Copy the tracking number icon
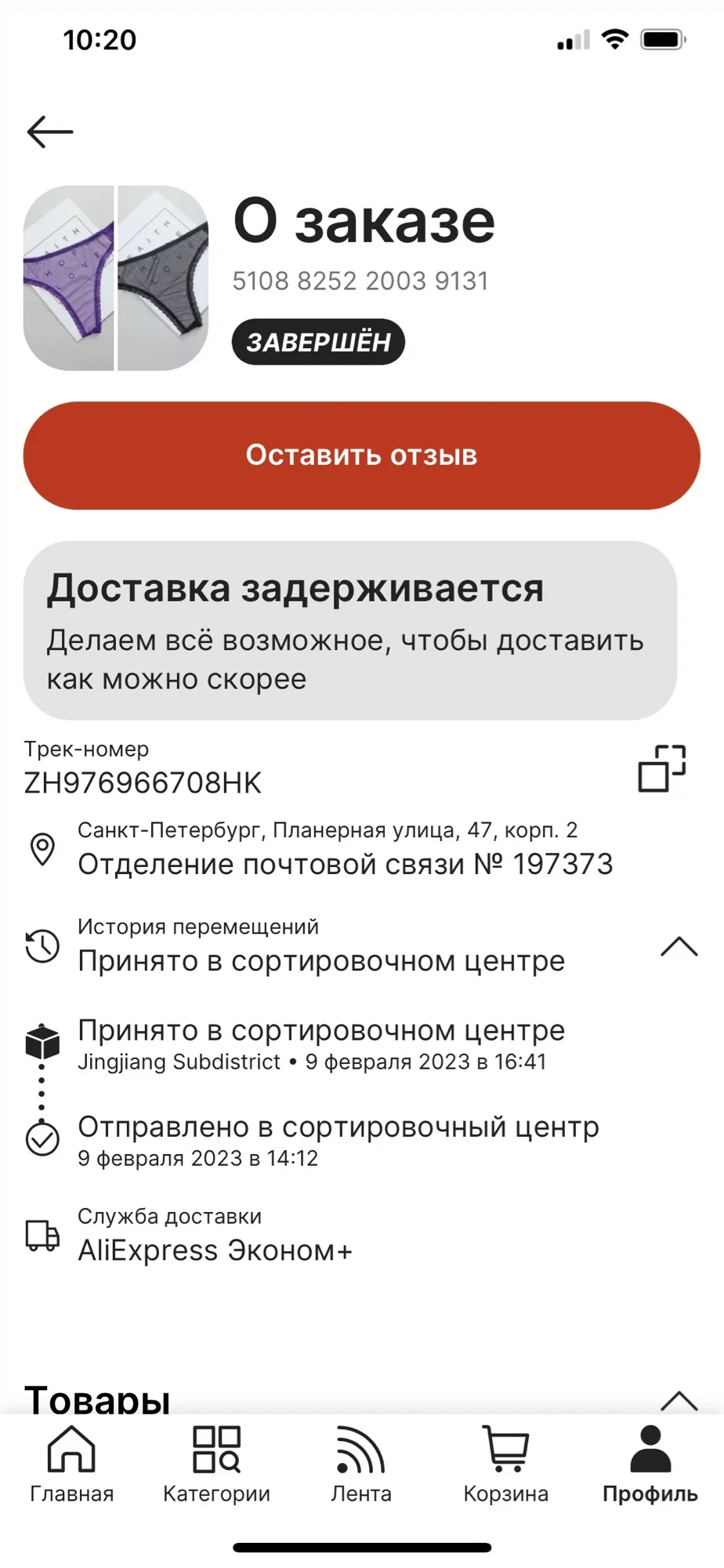 pos(662,768)
